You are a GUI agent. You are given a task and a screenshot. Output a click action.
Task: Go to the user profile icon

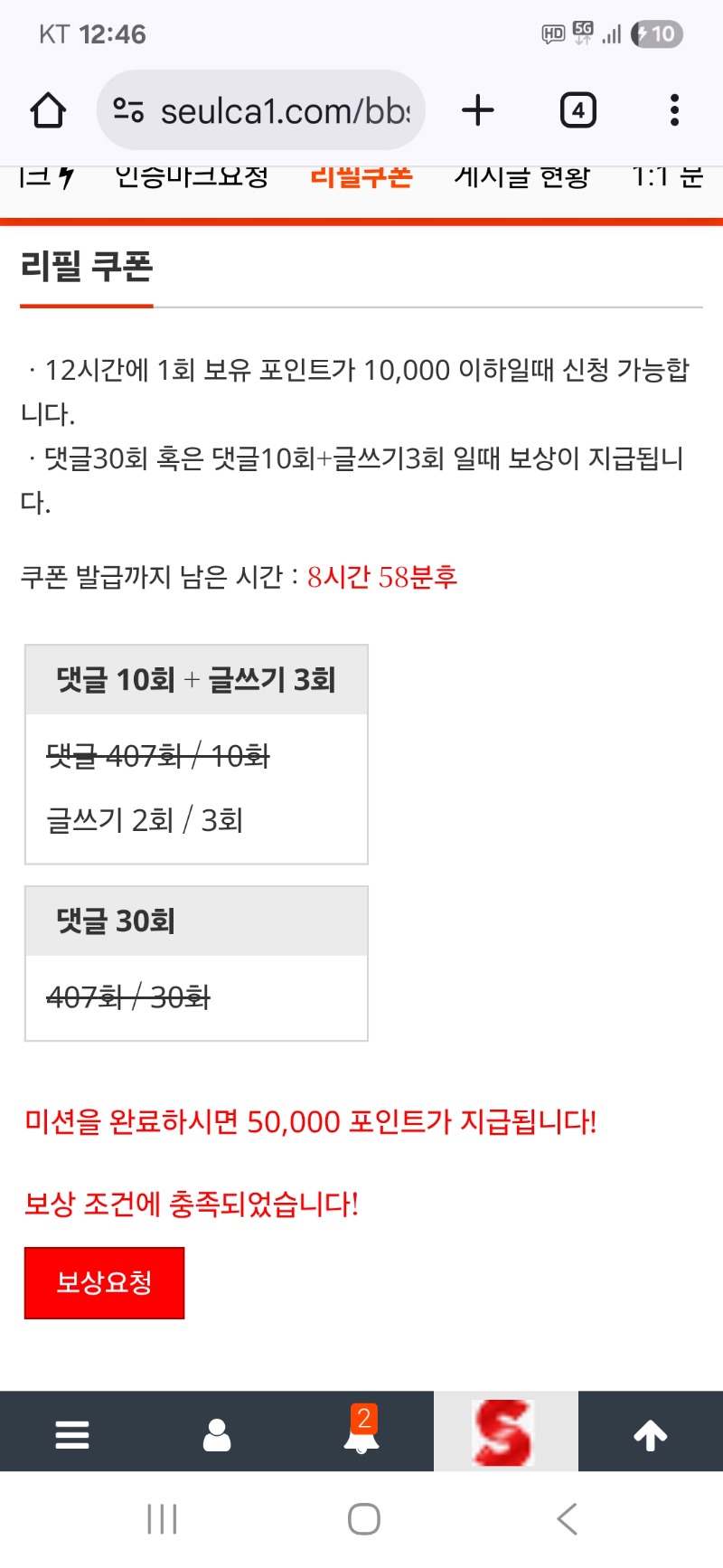(217, 1433)
